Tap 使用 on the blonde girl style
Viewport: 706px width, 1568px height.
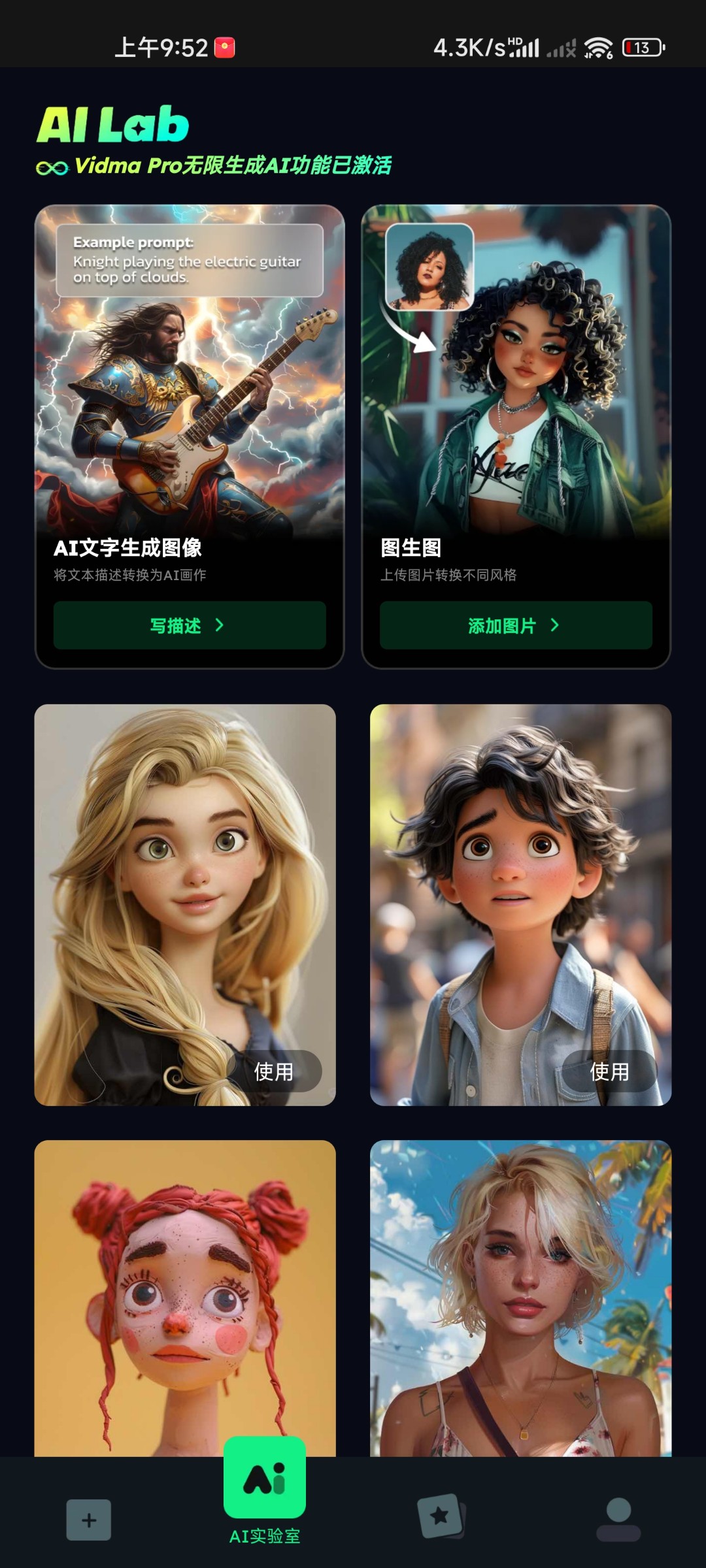(274, 1071)
